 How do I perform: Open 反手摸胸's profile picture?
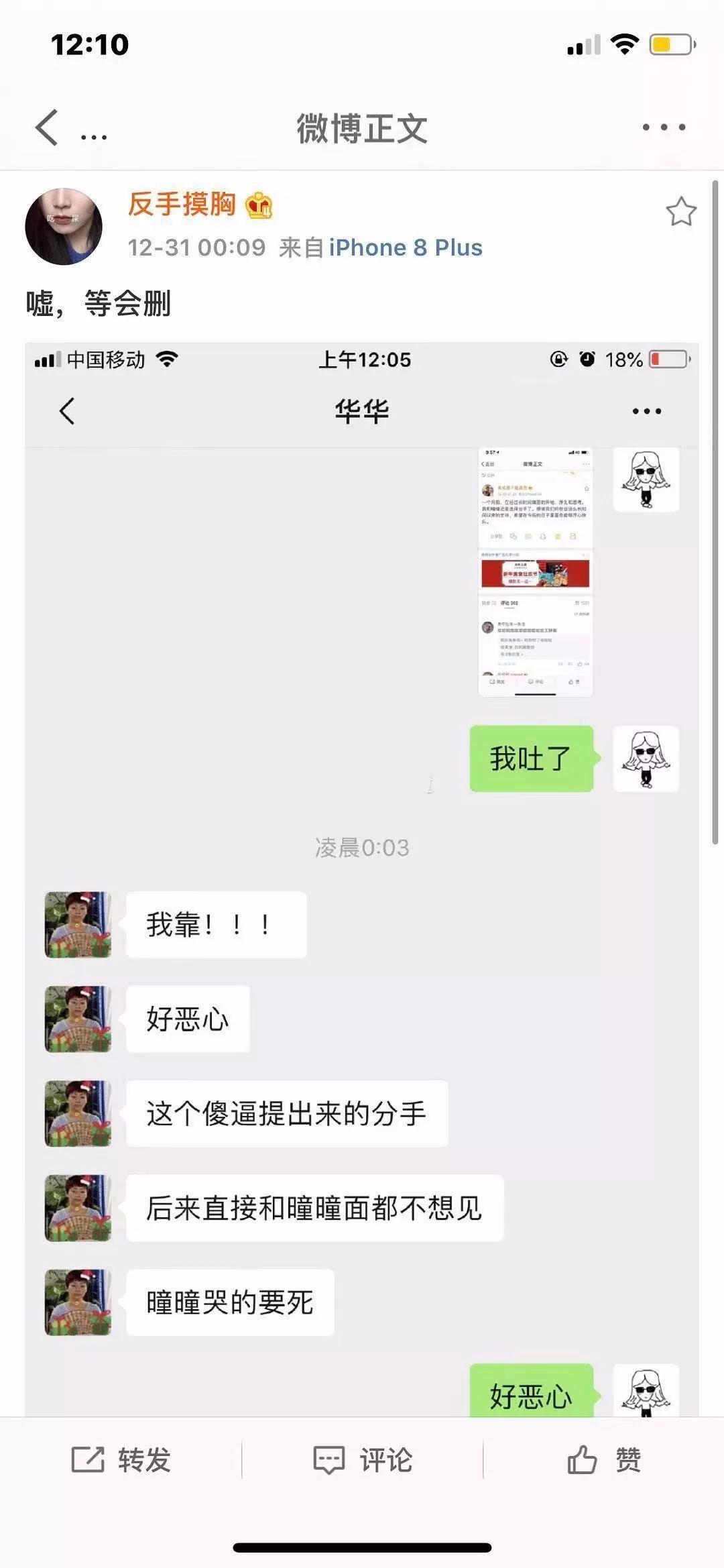click(x=64, y=227)
